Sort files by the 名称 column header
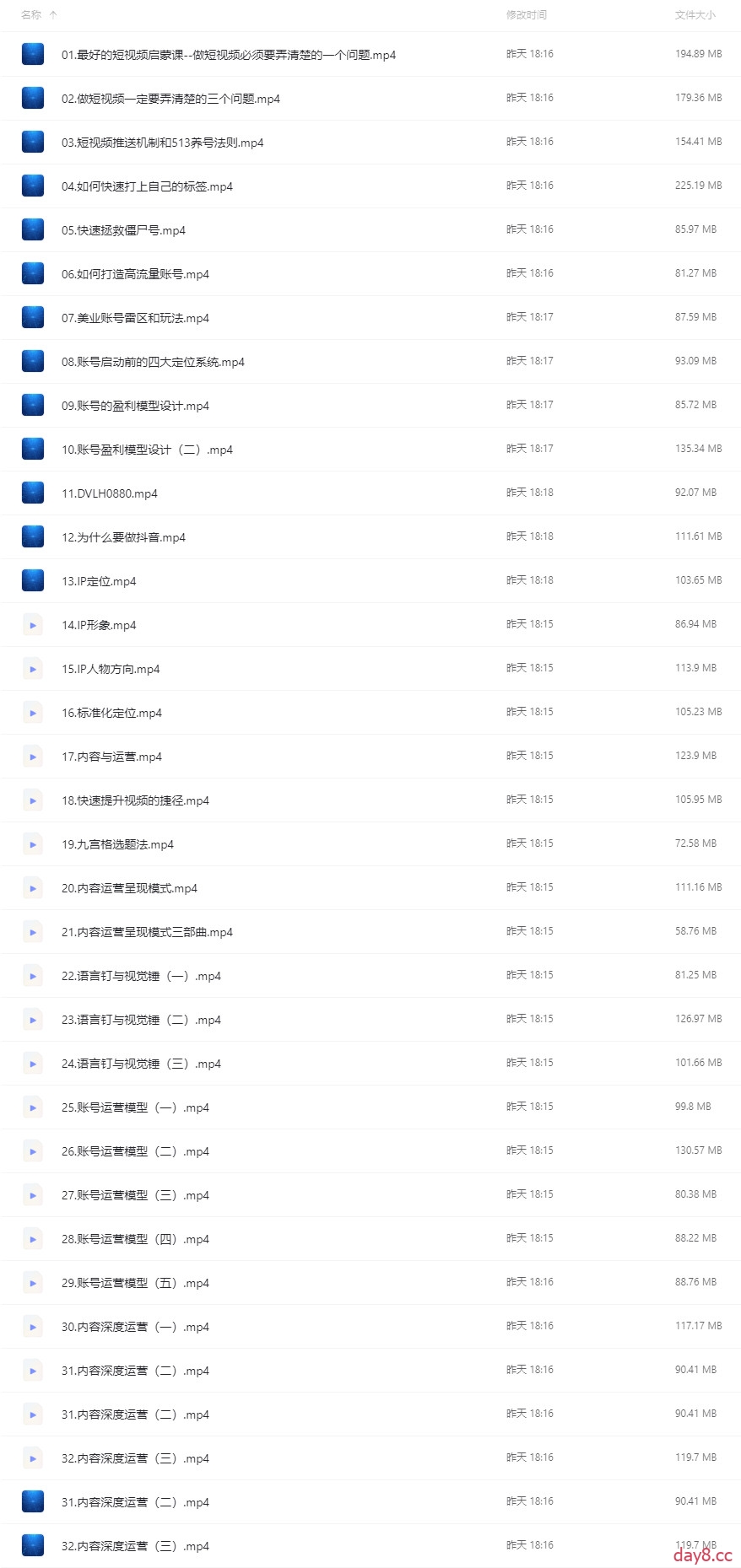This screenshot has width=741, height=1568. [x=32, y=15]
